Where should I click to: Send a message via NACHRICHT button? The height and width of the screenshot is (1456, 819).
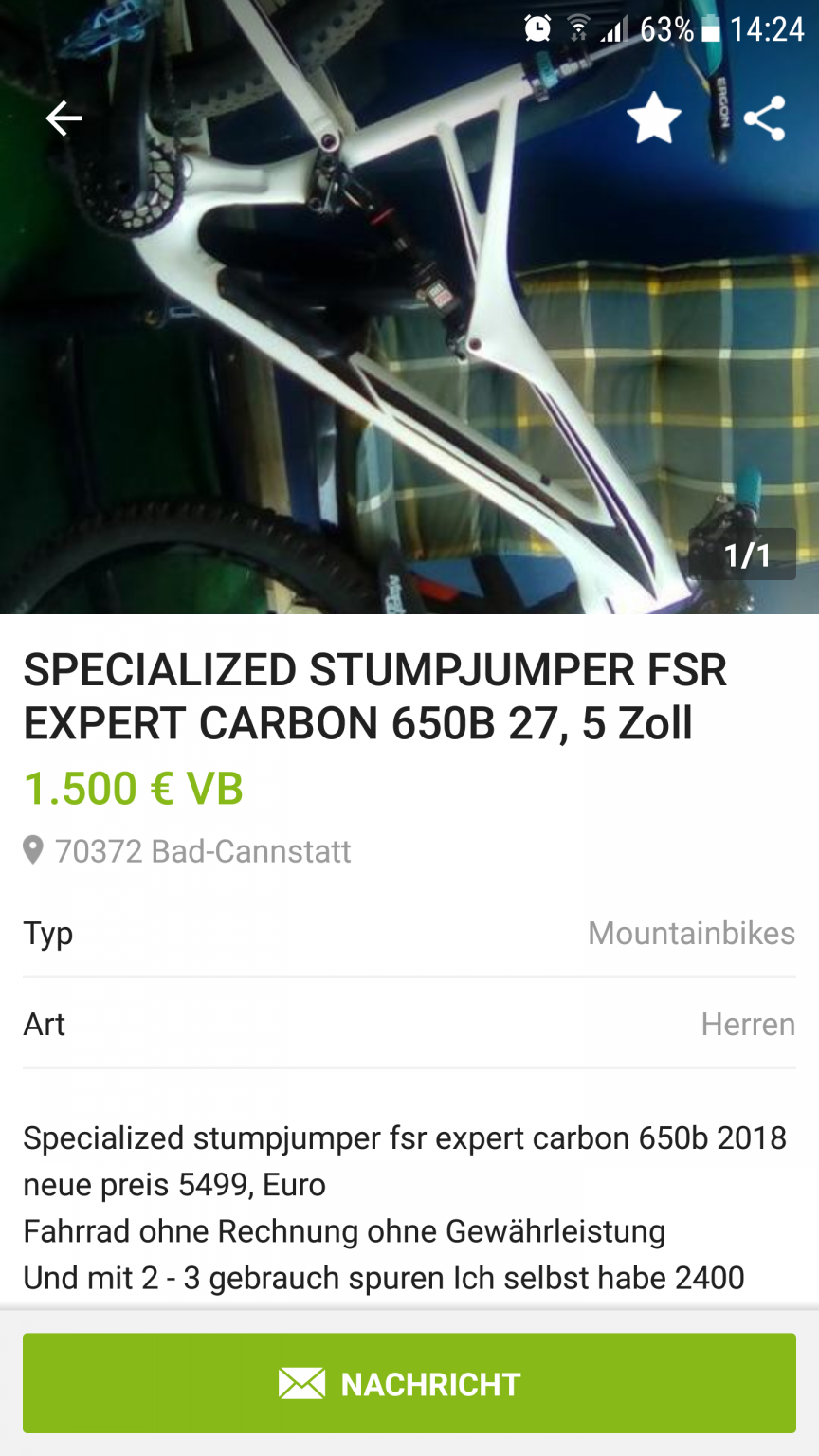(409, 1383)
